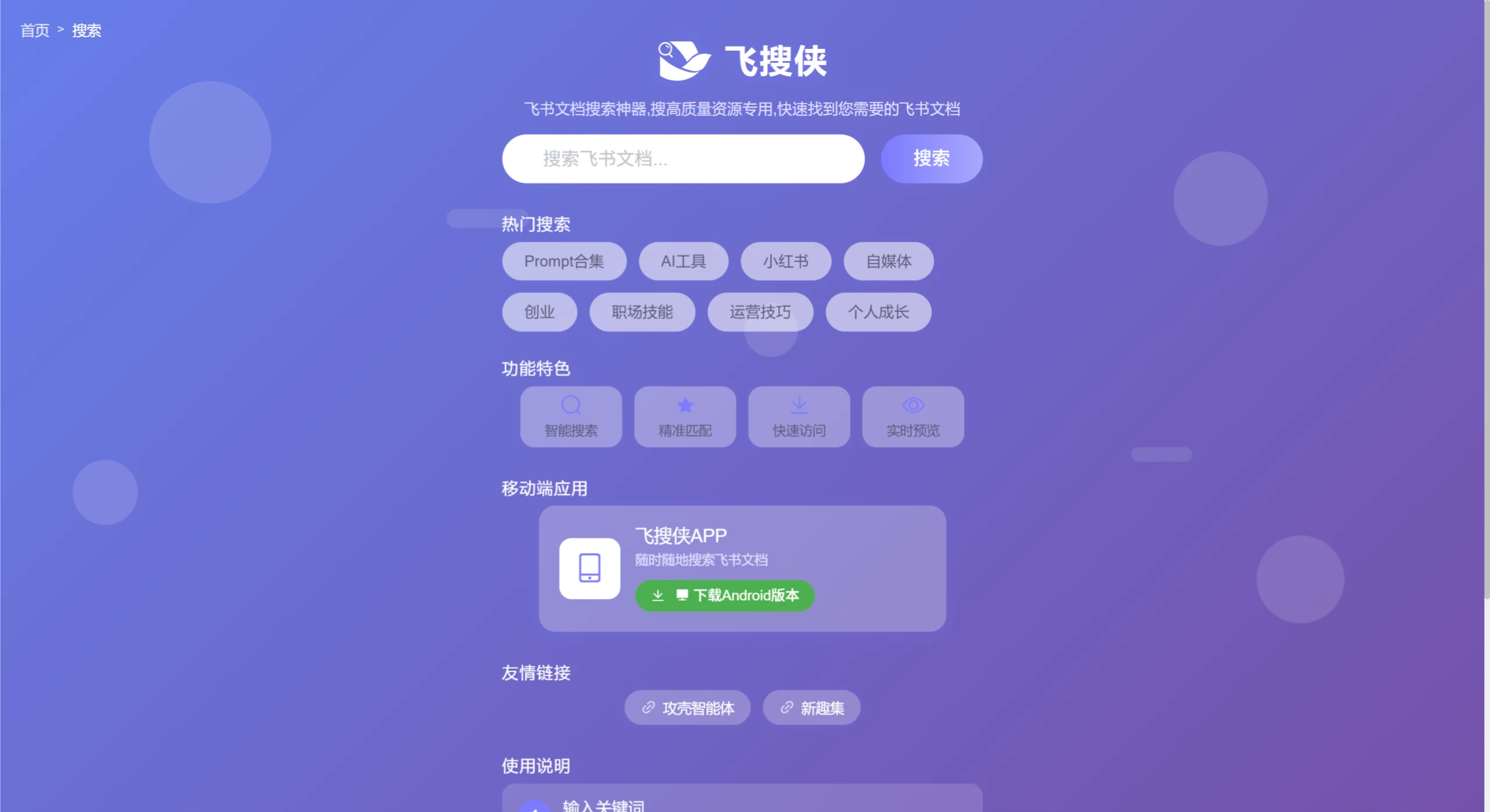Viewport: 1490px width, 812px height.
Task: Select the 小红书 chip
Action: (785, 261)
